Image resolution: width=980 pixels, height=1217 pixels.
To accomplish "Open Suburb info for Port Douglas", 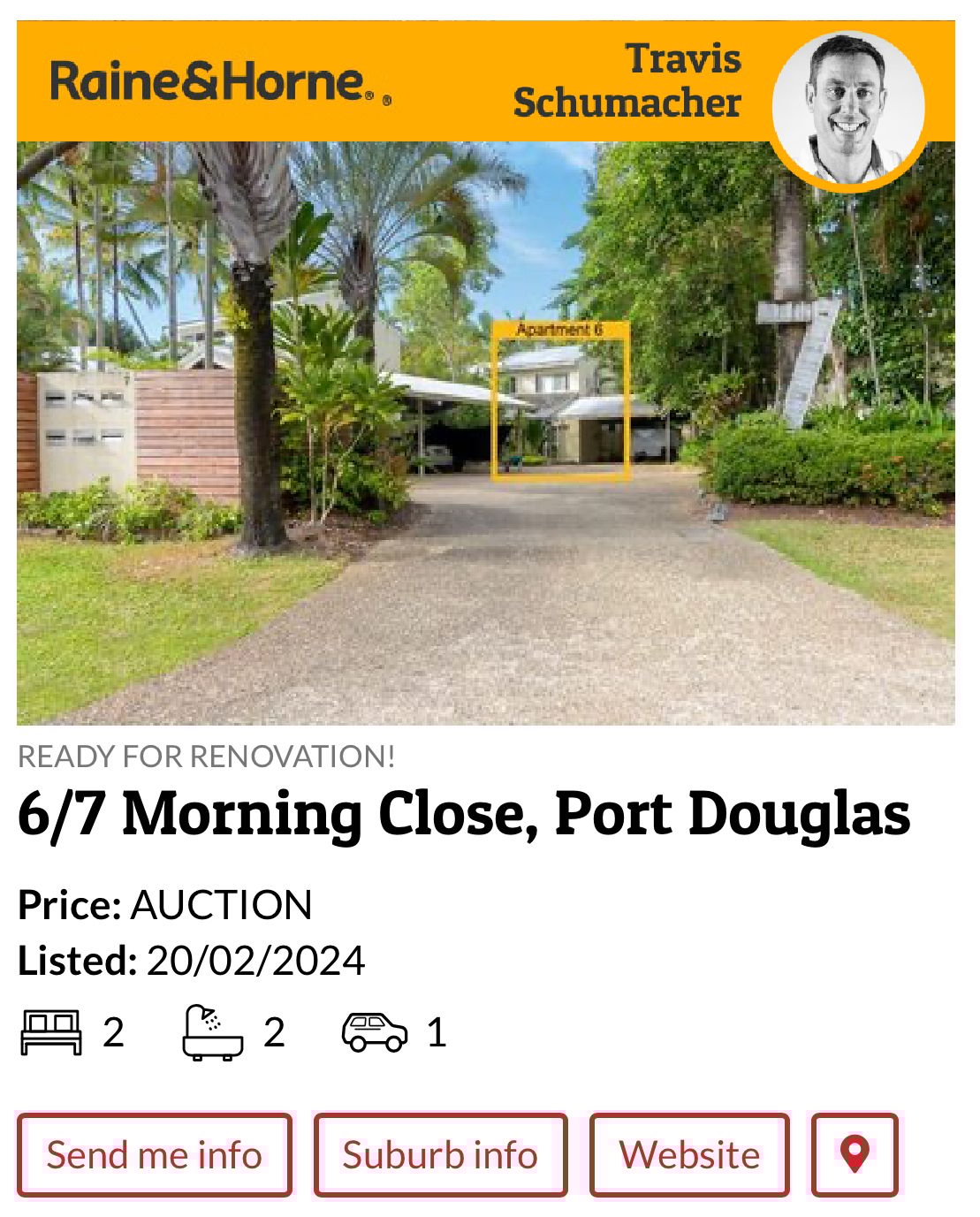I will [x=440, y=1154].
